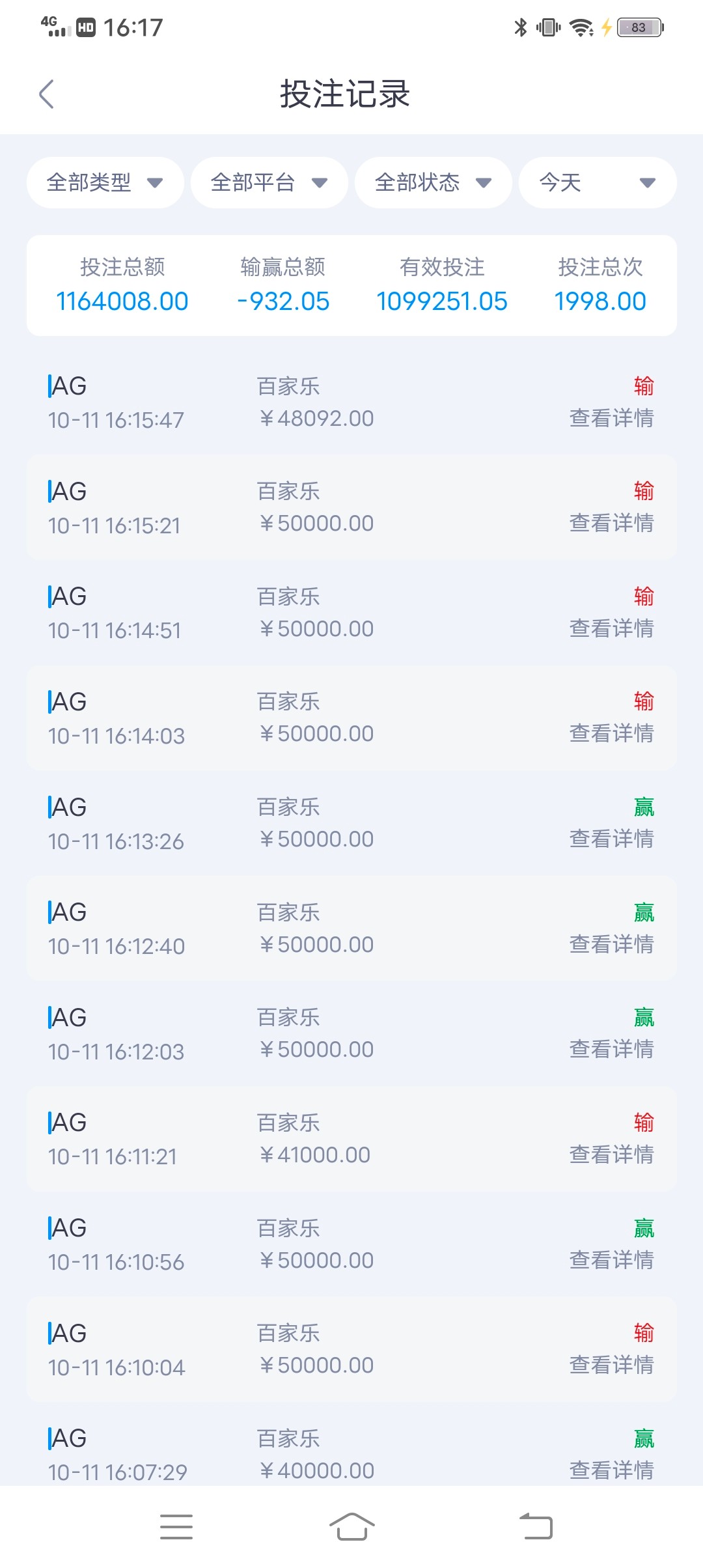The height and width of the screenshot is (1568, 703).
Task: Tap 查看详情 on the 16:14:51 record
Action: (611, 628)
